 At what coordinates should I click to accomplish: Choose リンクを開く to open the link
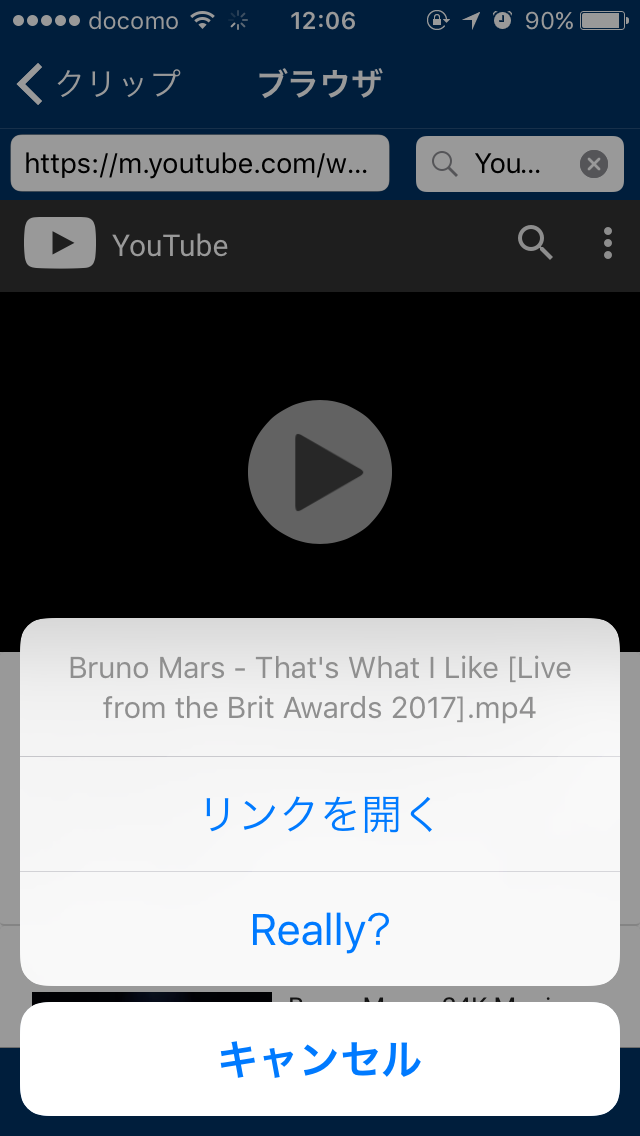[320, 814]
